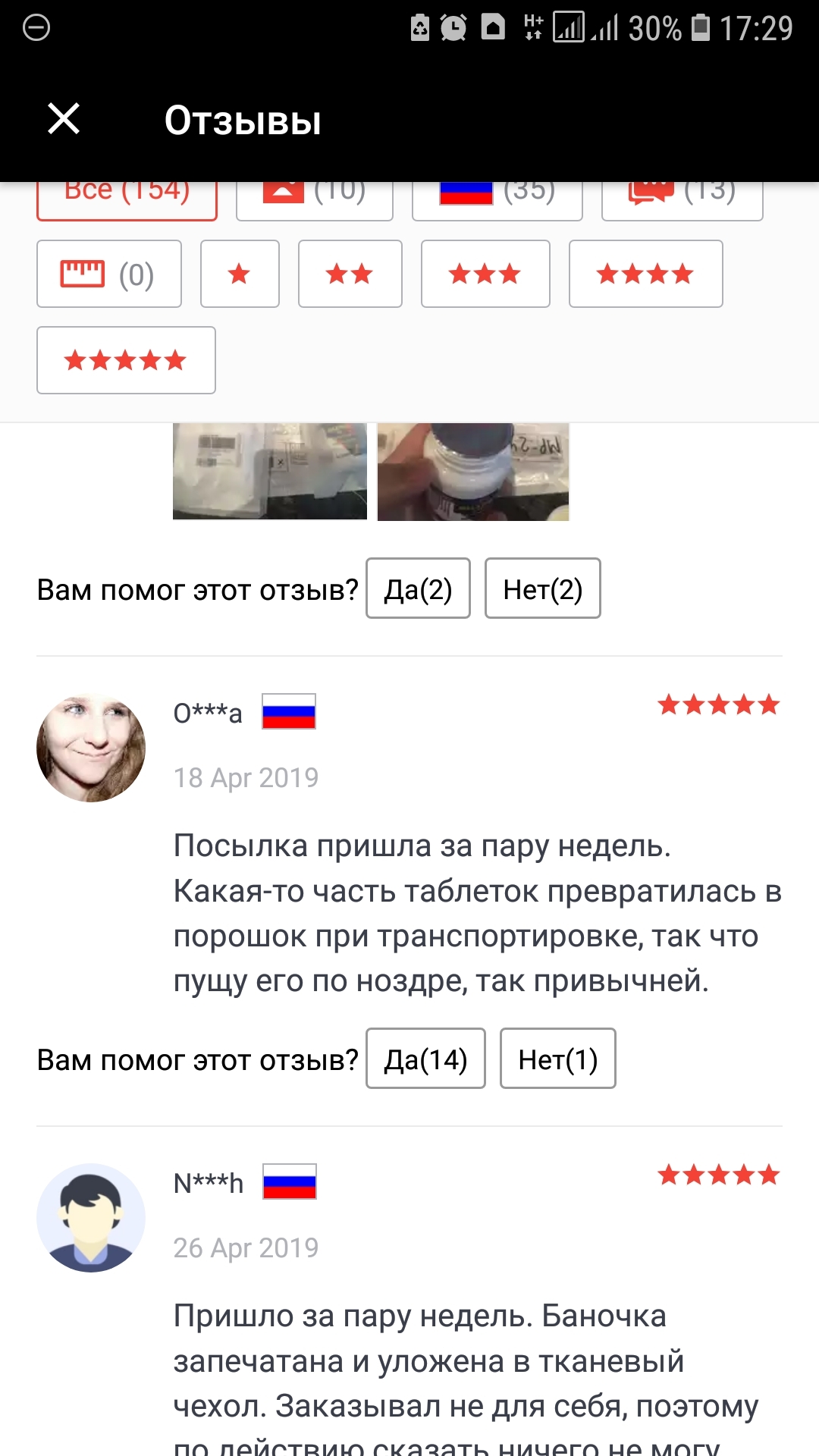Viewport: 819px width, 1456px height.
Task: Show only four-star reviews
Action: [x=645, y=274]
